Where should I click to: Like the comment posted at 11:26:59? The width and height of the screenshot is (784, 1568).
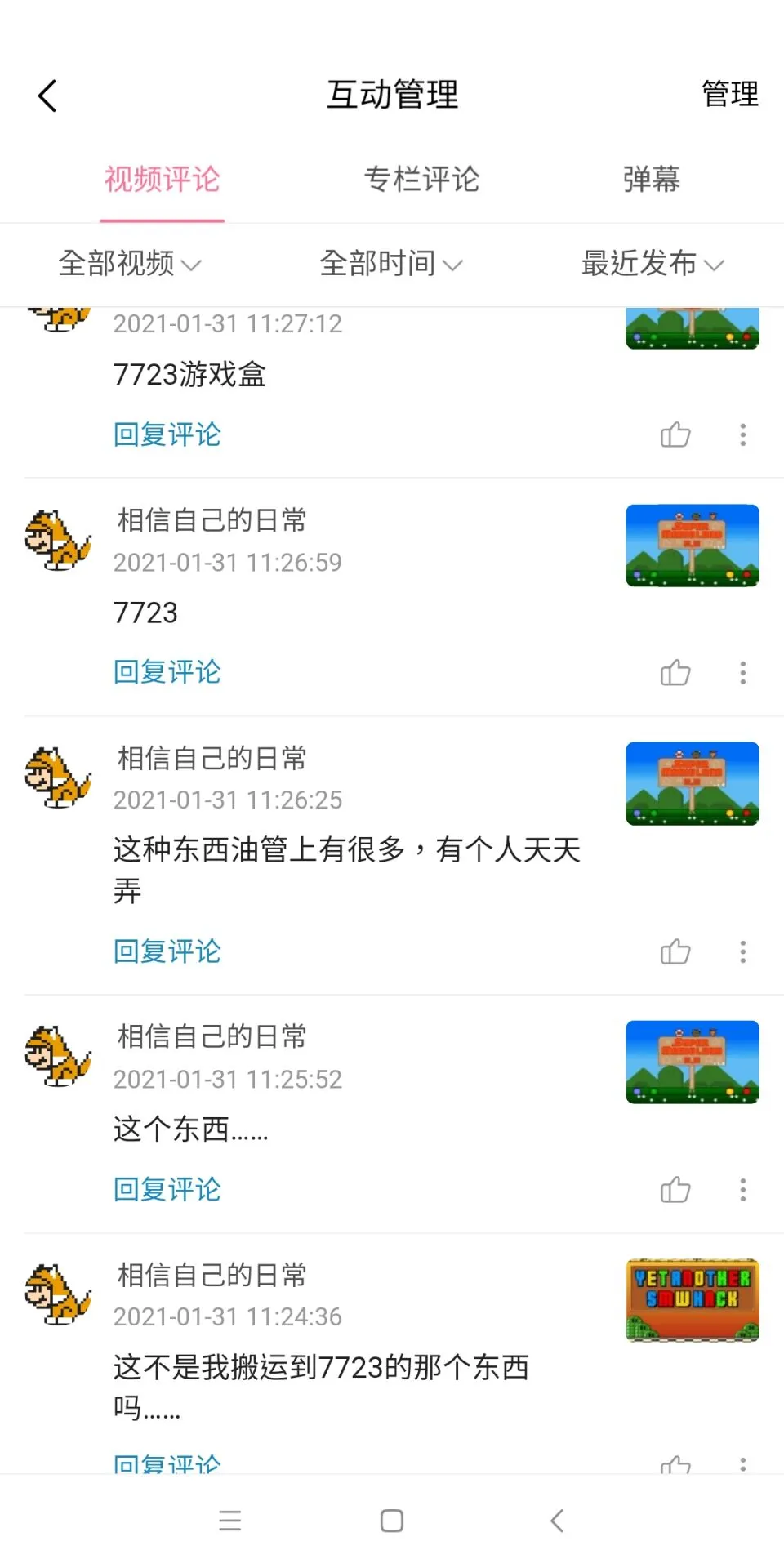(x=675, y=673)
